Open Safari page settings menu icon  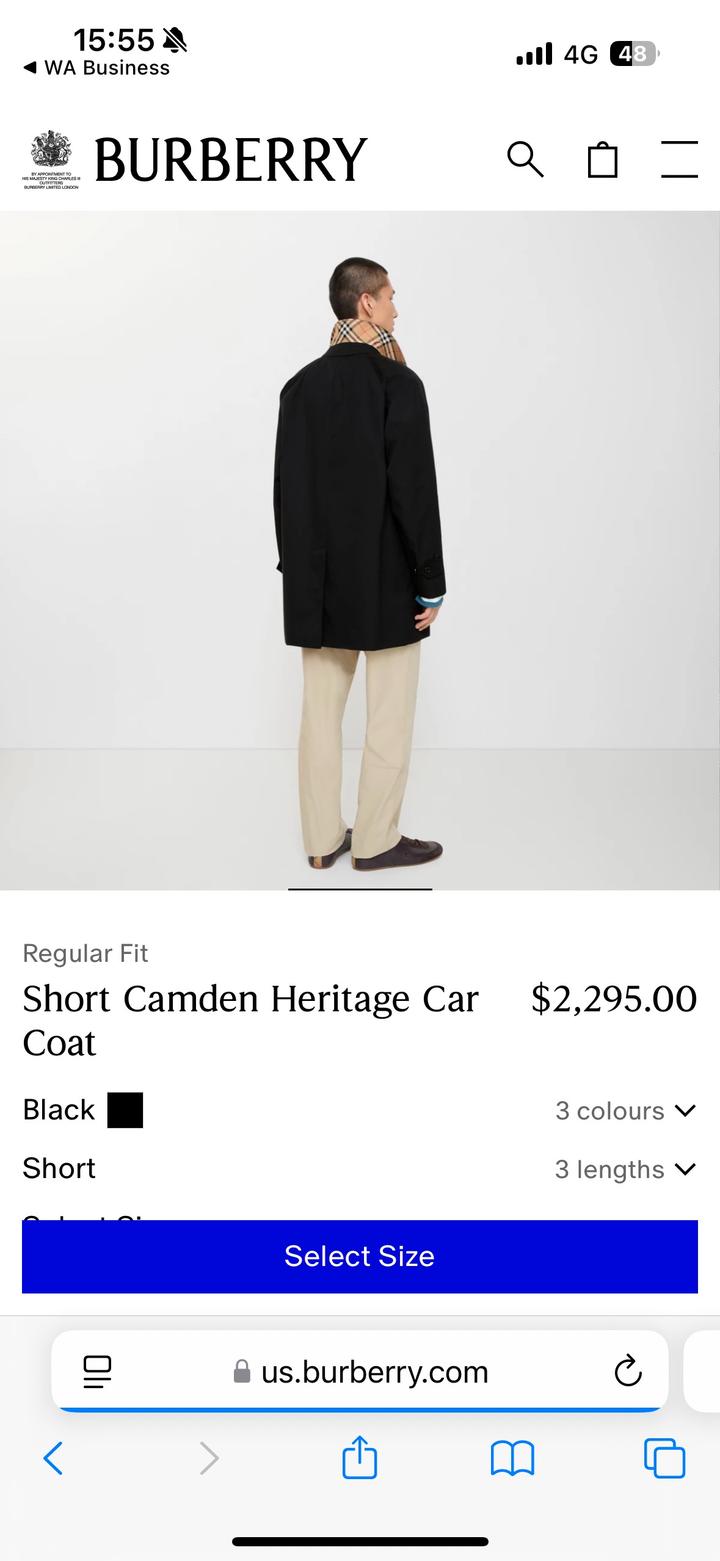97,1372
